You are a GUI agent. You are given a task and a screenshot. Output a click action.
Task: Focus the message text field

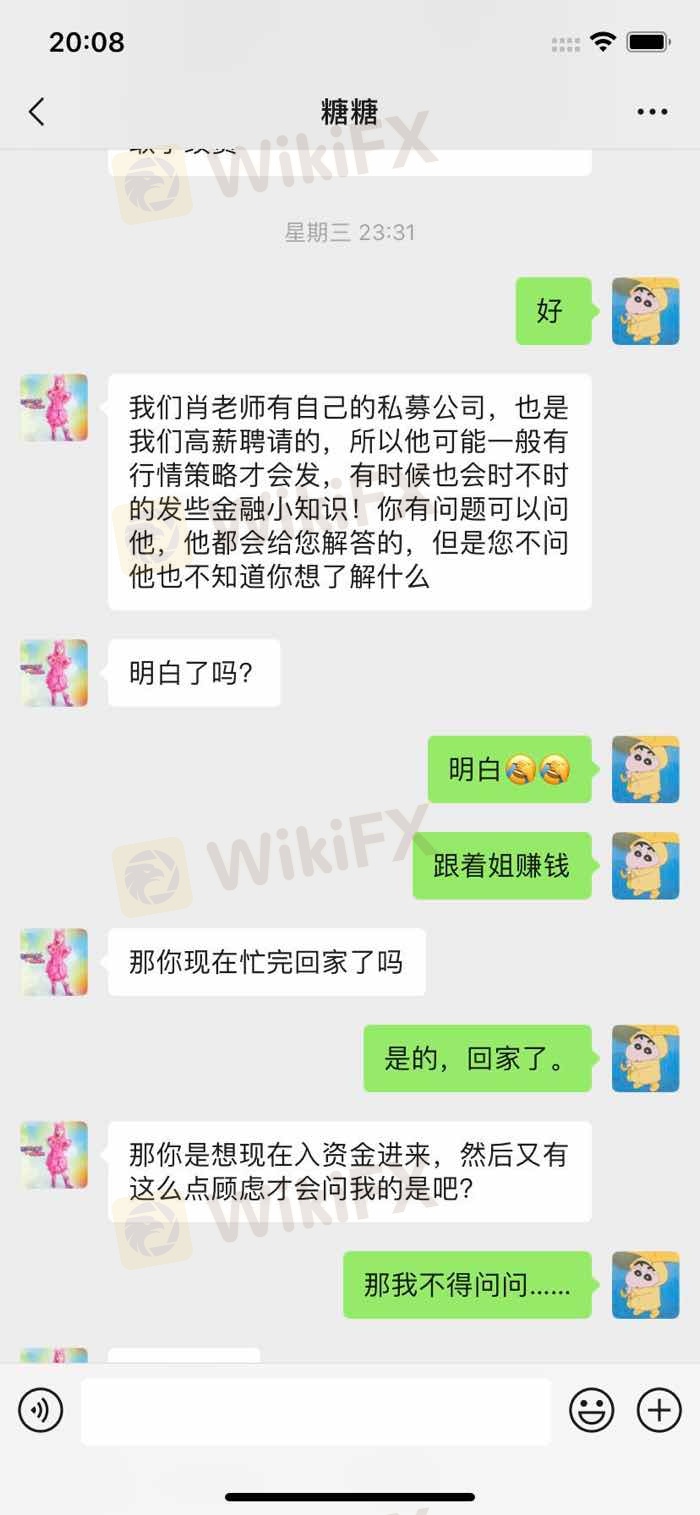click(x=315, y=1411)
